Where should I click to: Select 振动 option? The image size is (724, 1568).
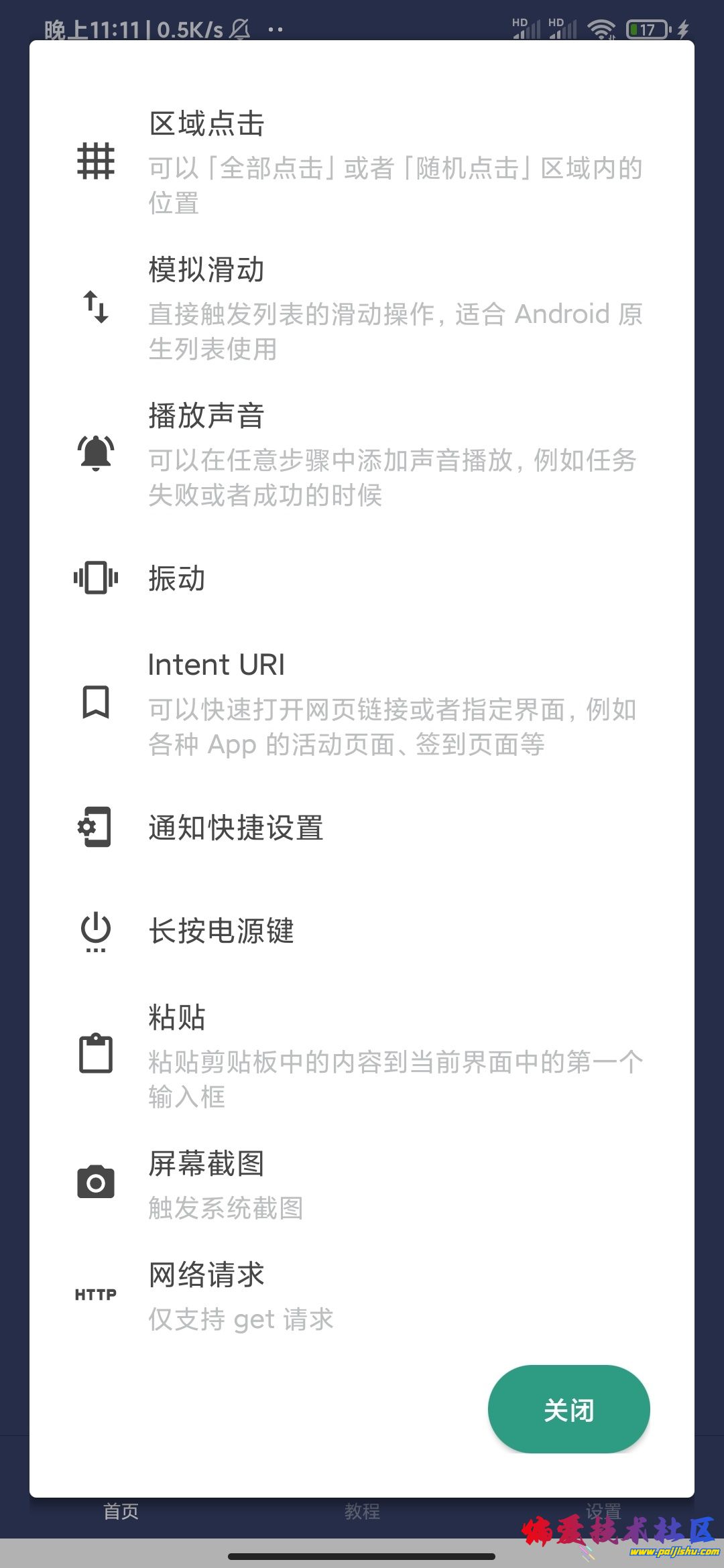(x=362, y=578)
